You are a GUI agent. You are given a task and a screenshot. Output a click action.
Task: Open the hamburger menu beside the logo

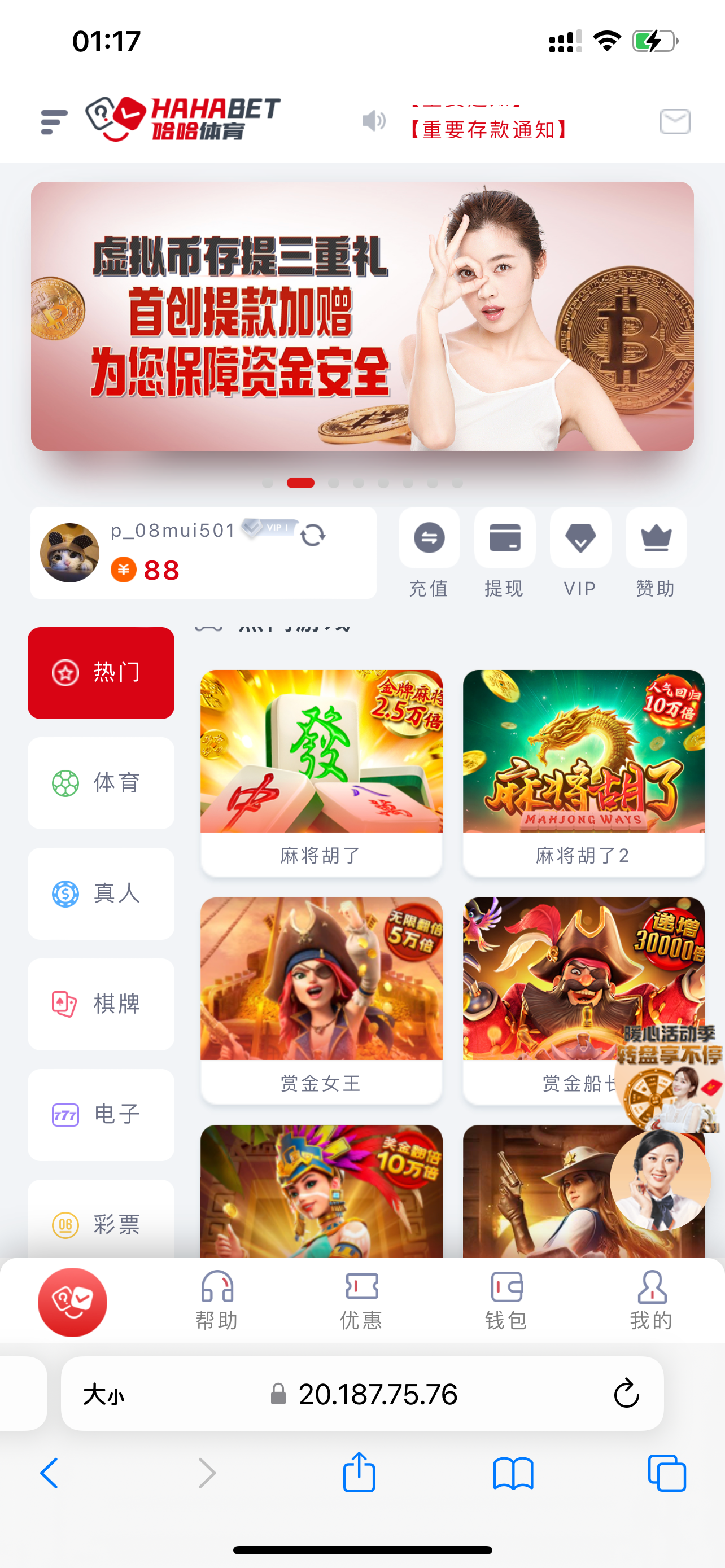[x=54, y=122]
